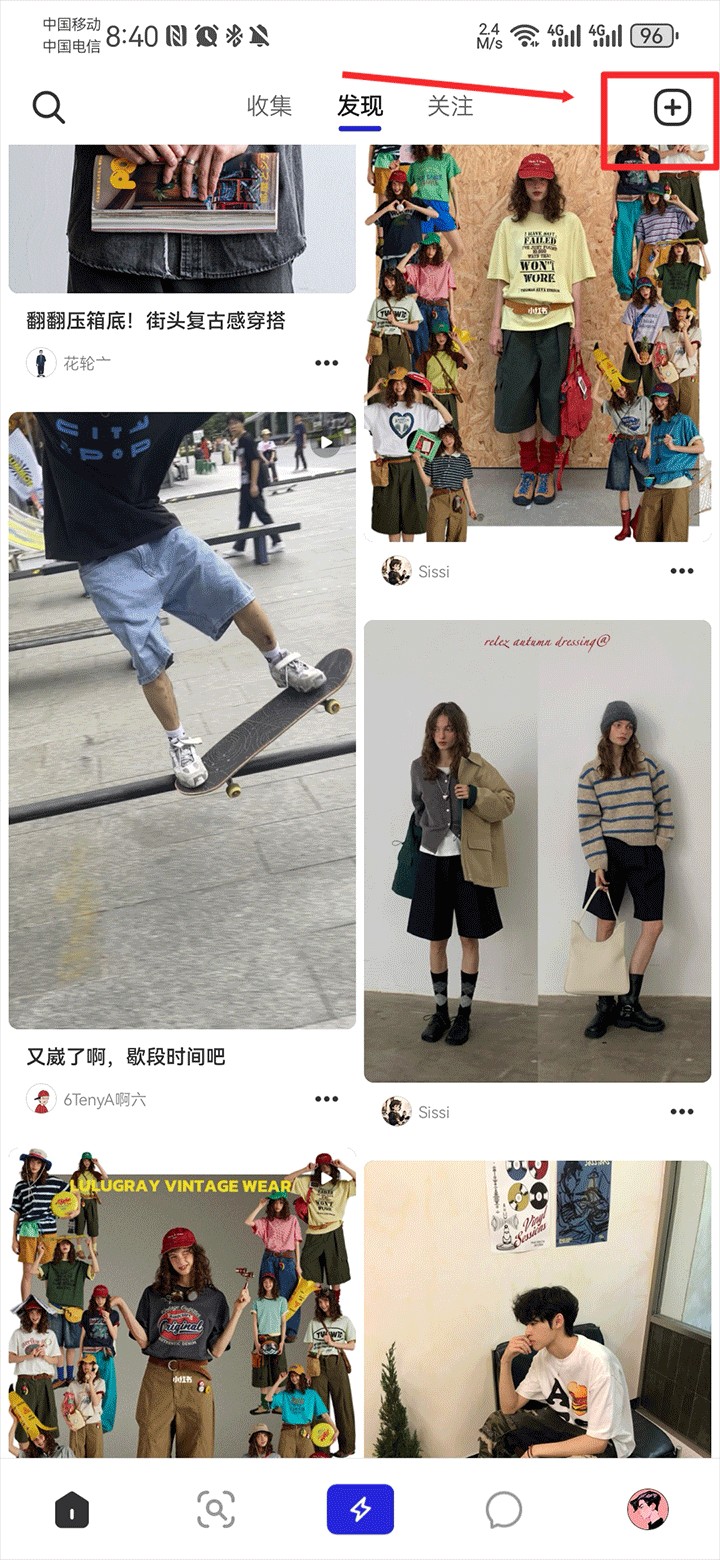The image size is (720, 1560).
Task: Select the 发现 tab
Action: click(360, 106)
